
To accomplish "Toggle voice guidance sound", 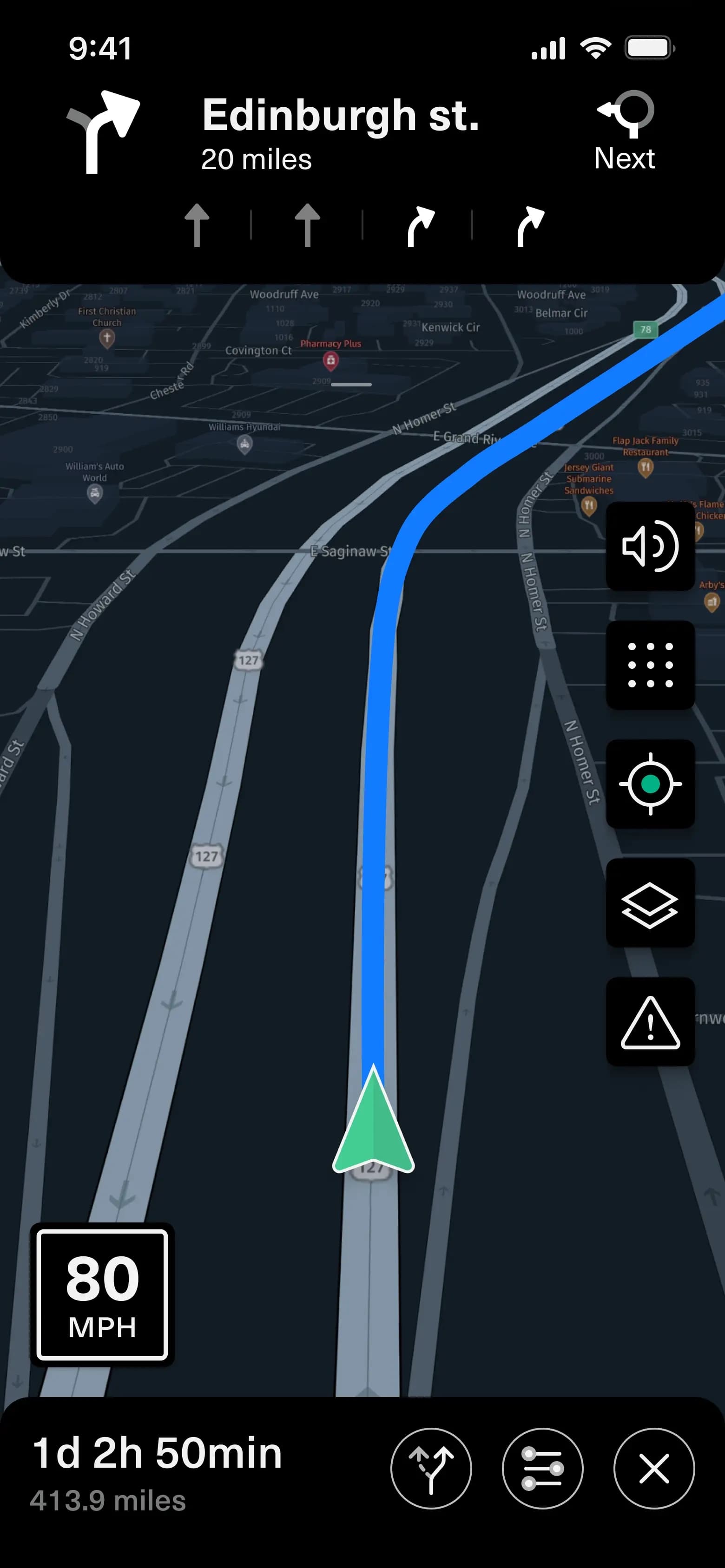I will point(649,546).
